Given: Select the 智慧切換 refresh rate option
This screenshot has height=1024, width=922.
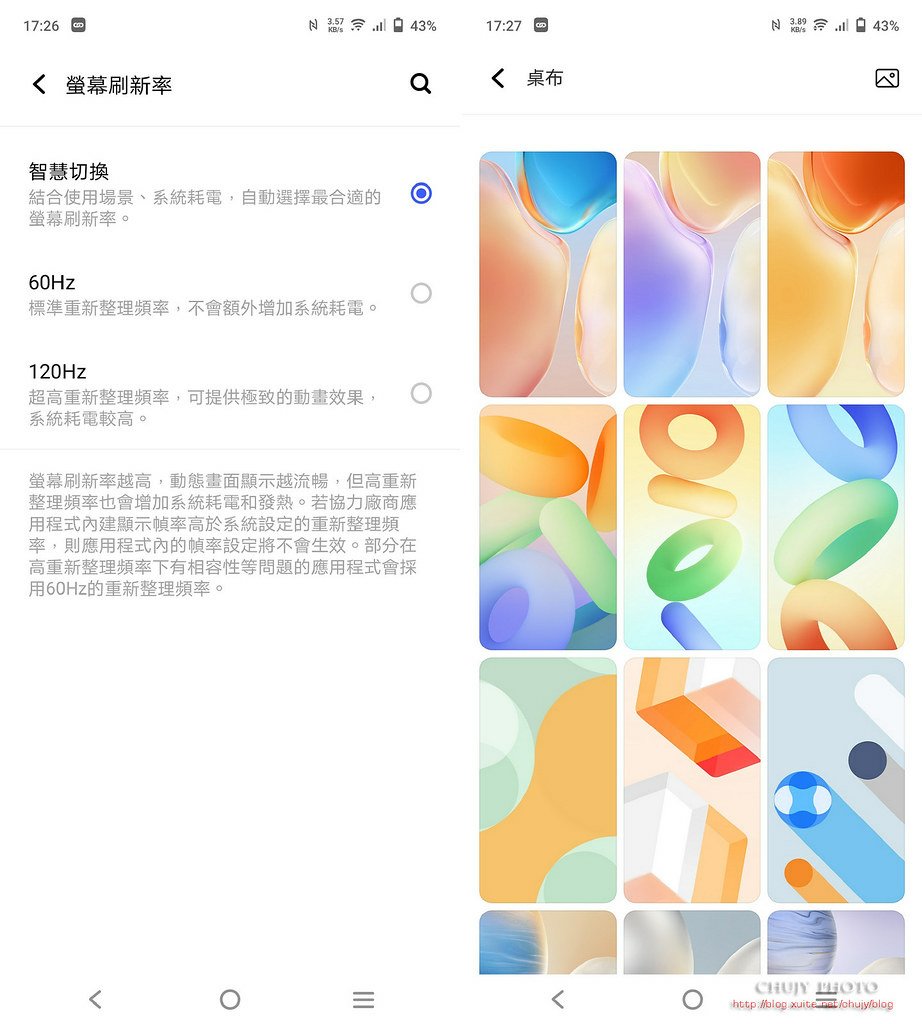Looking at the screenshot, I should pos(421,194).
